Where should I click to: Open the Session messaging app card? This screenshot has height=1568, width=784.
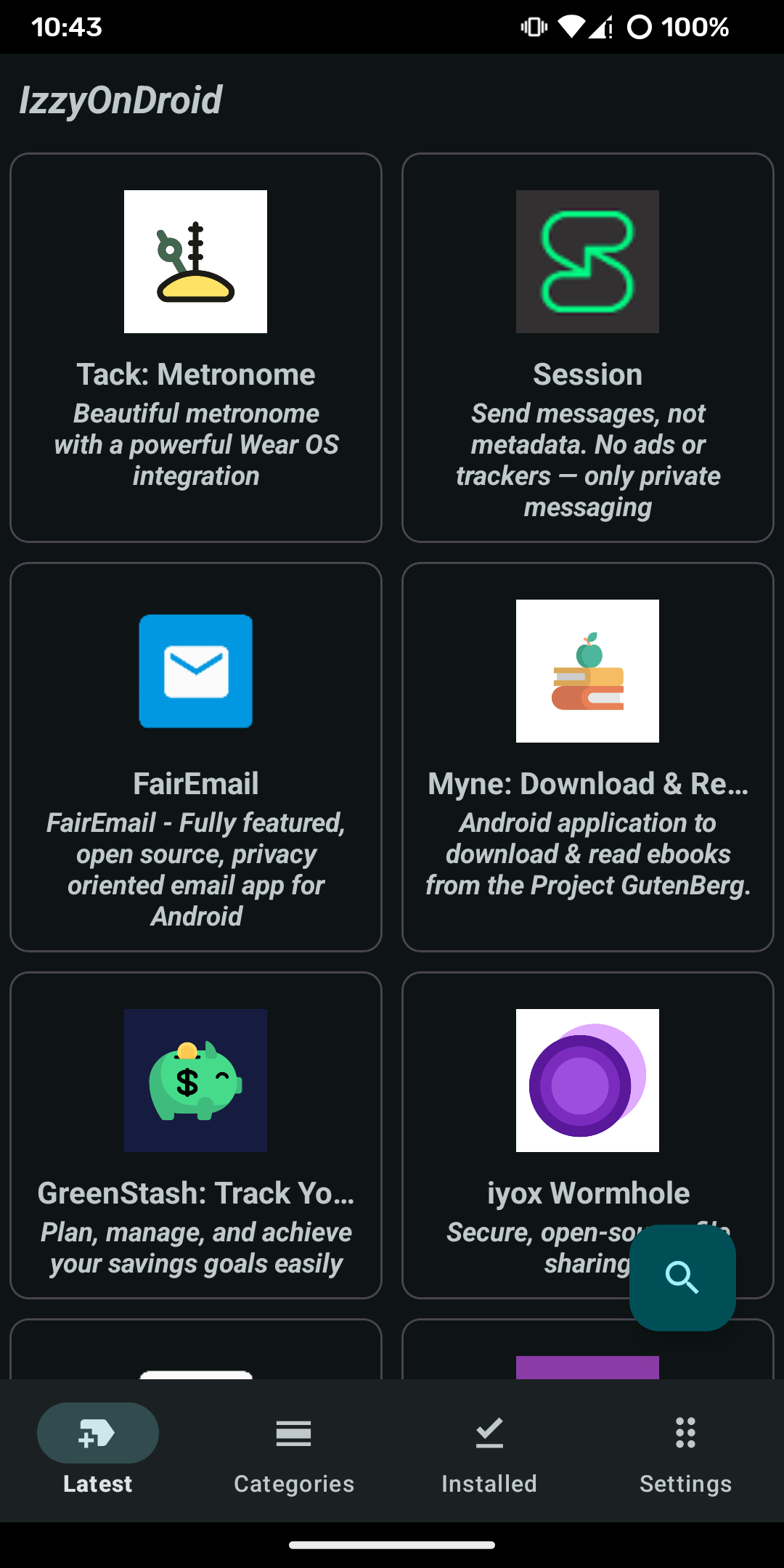pyautogui.click(x=587, y=347)
